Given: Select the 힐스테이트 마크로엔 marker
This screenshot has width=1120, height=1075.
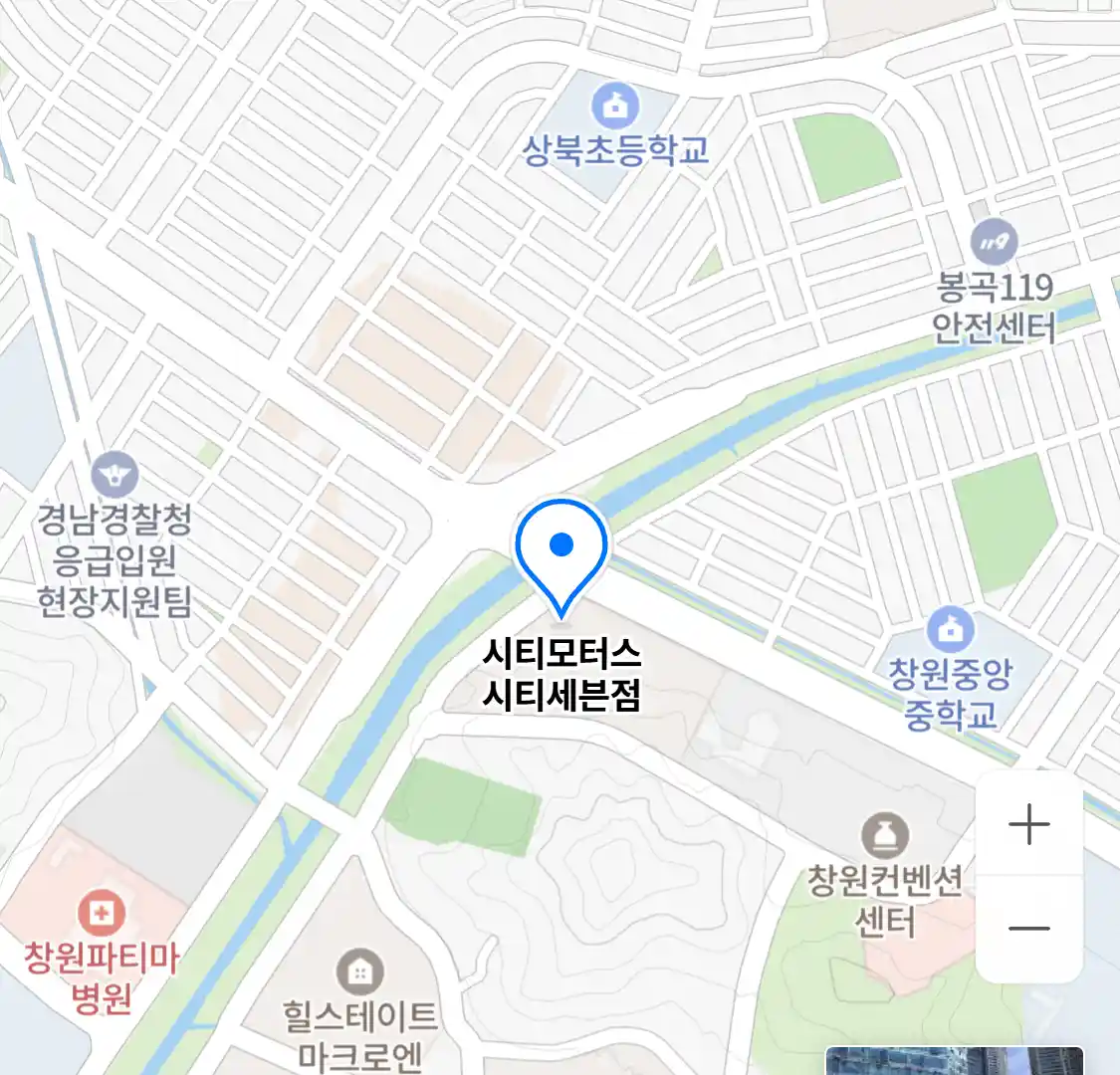Looking at the screenshot, I should point(360,970).
